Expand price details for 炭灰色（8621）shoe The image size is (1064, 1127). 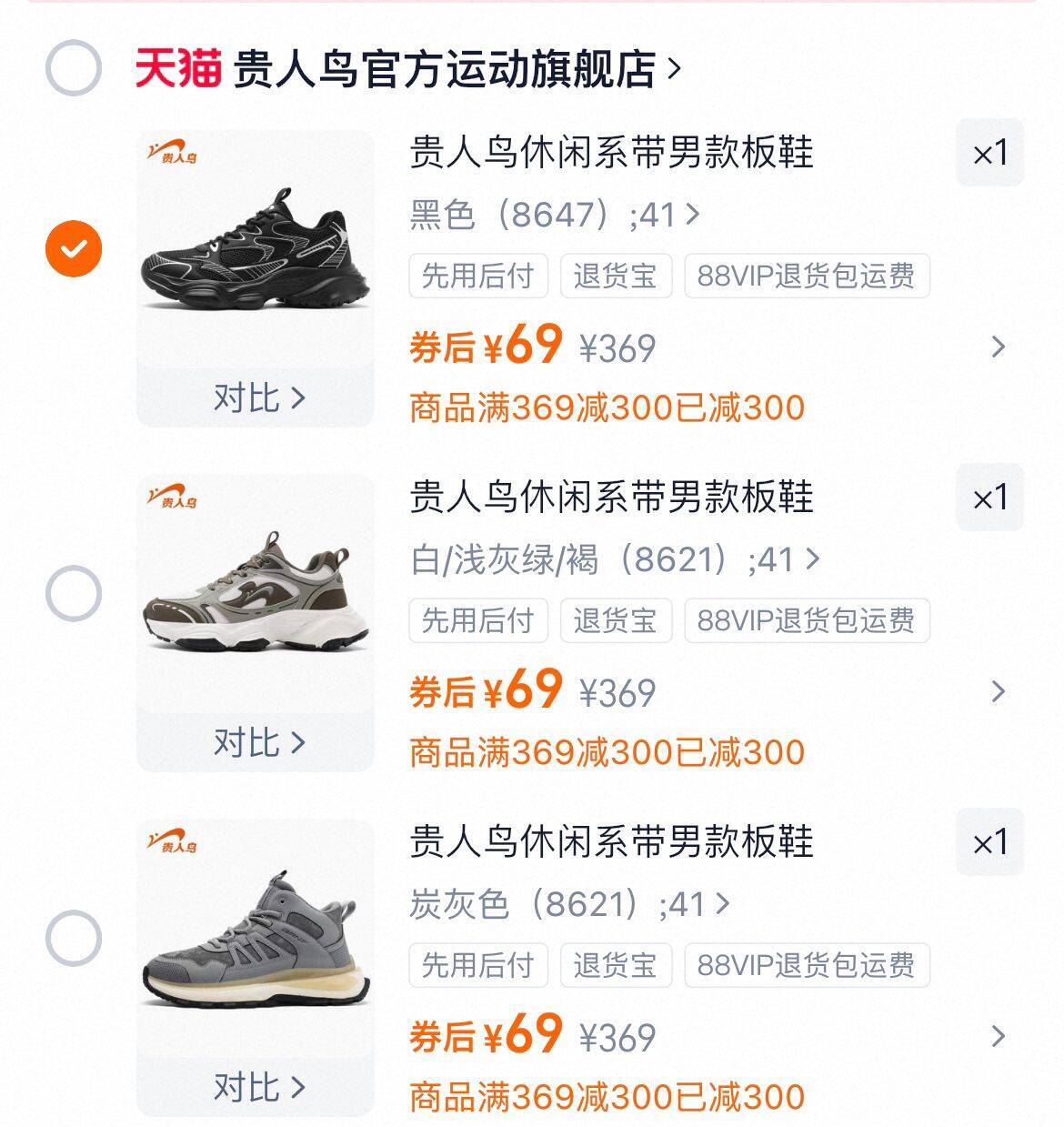pos(998,1036)
